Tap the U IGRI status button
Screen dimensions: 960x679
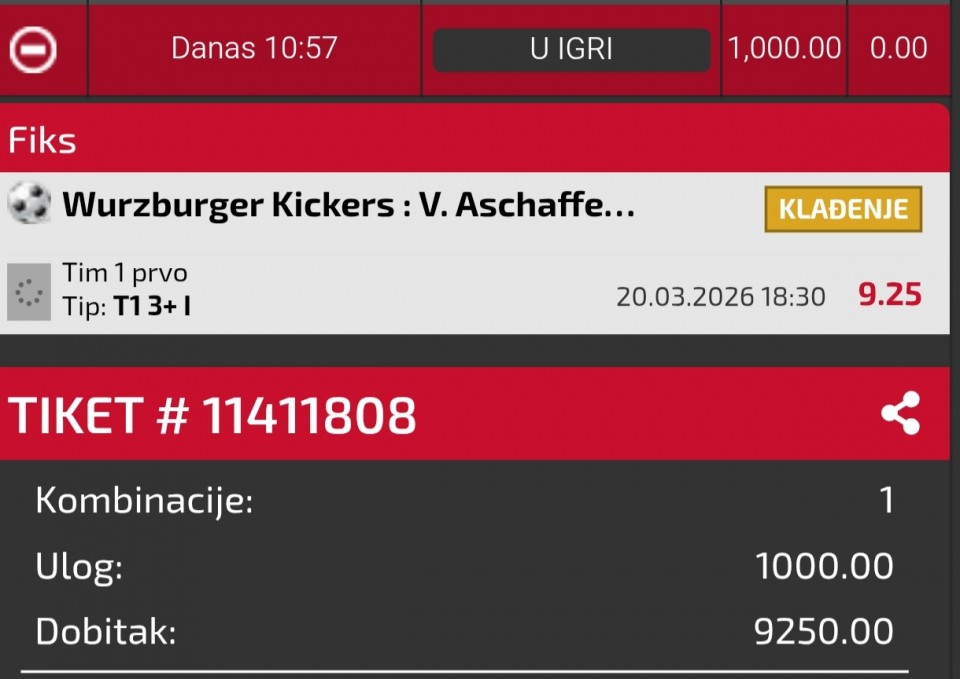(571, 49)
